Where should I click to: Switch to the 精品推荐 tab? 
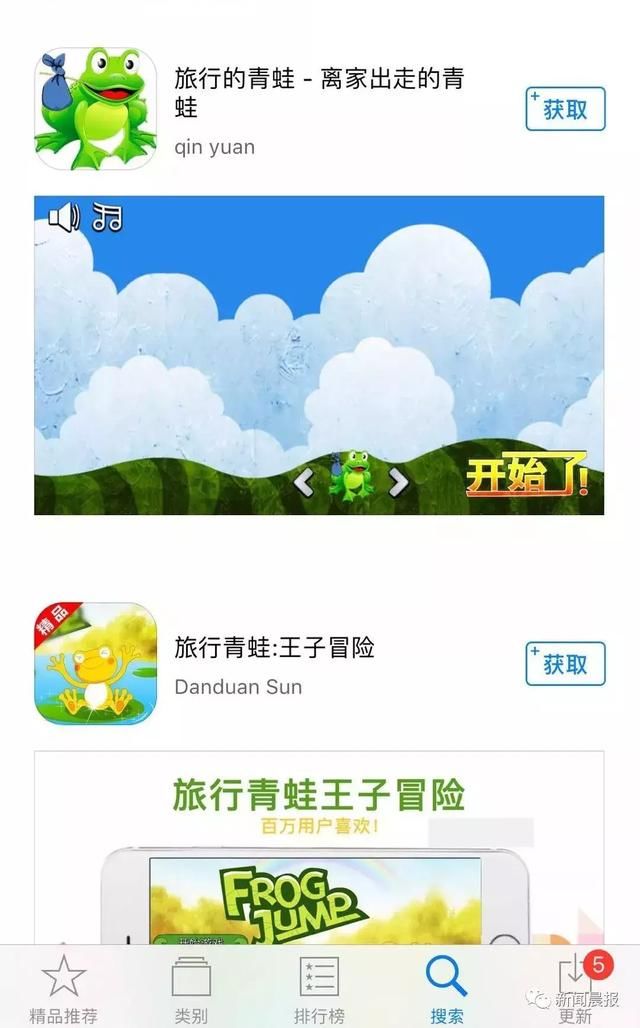click(64, 988)
